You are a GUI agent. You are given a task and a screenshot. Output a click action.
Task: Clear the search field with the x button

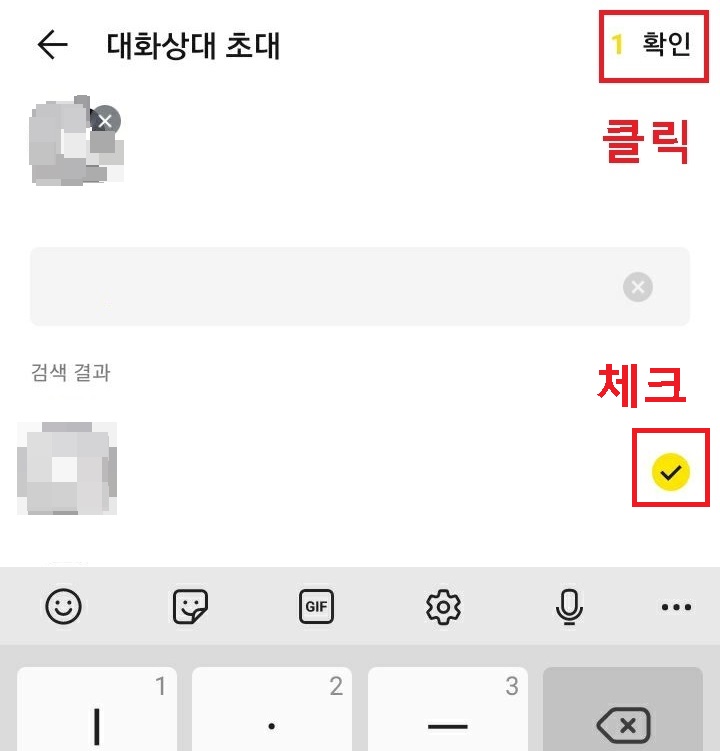point(637,287)
